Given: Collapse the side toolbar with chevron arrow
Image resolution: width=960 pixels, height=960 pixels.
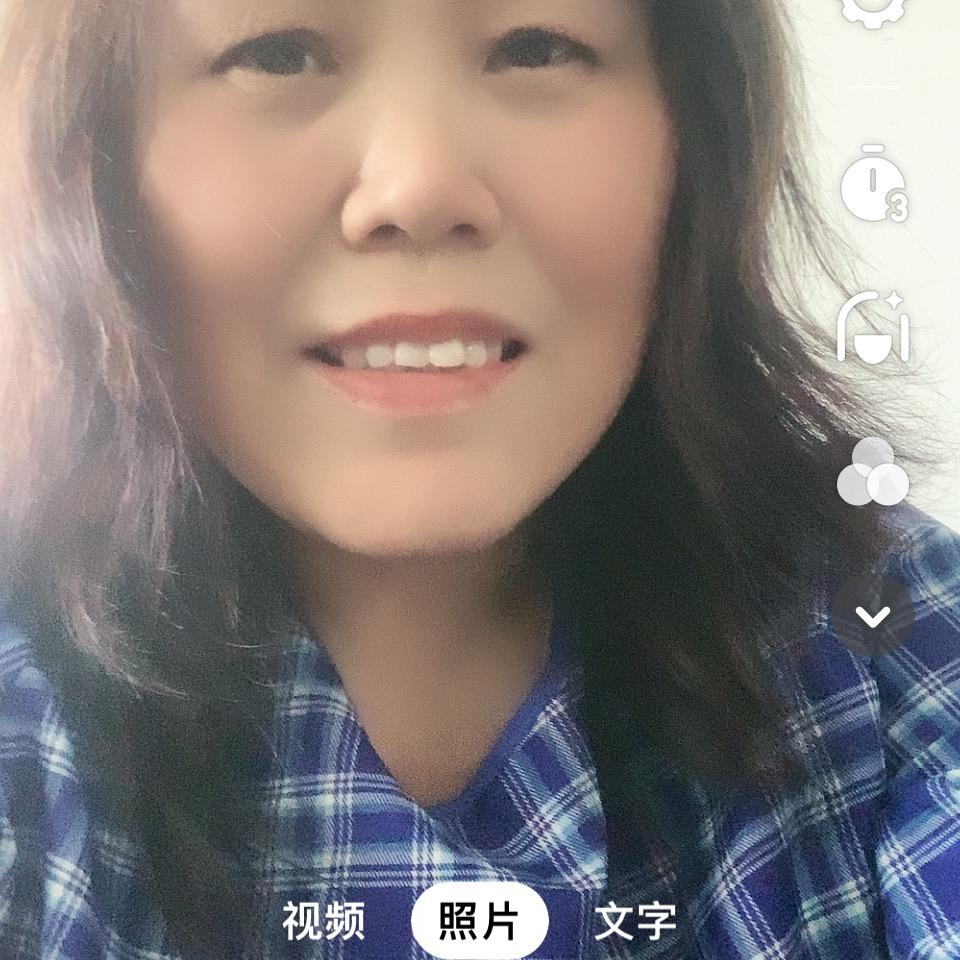Looking at the screenshot, I should [x=873, y=615].
